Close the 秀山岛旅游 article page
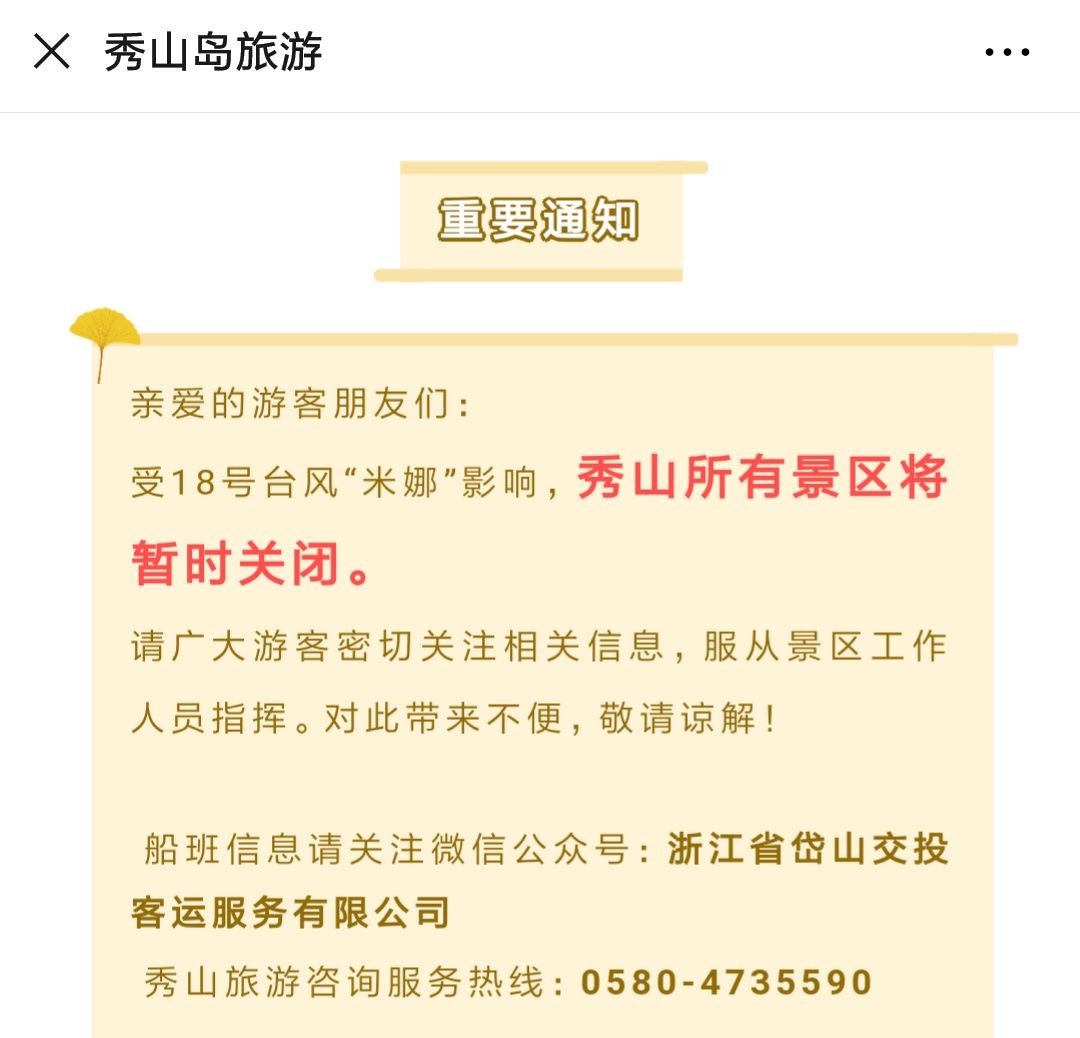The height and width of the screenshot is (1038, 1080). tap(52, 51)
